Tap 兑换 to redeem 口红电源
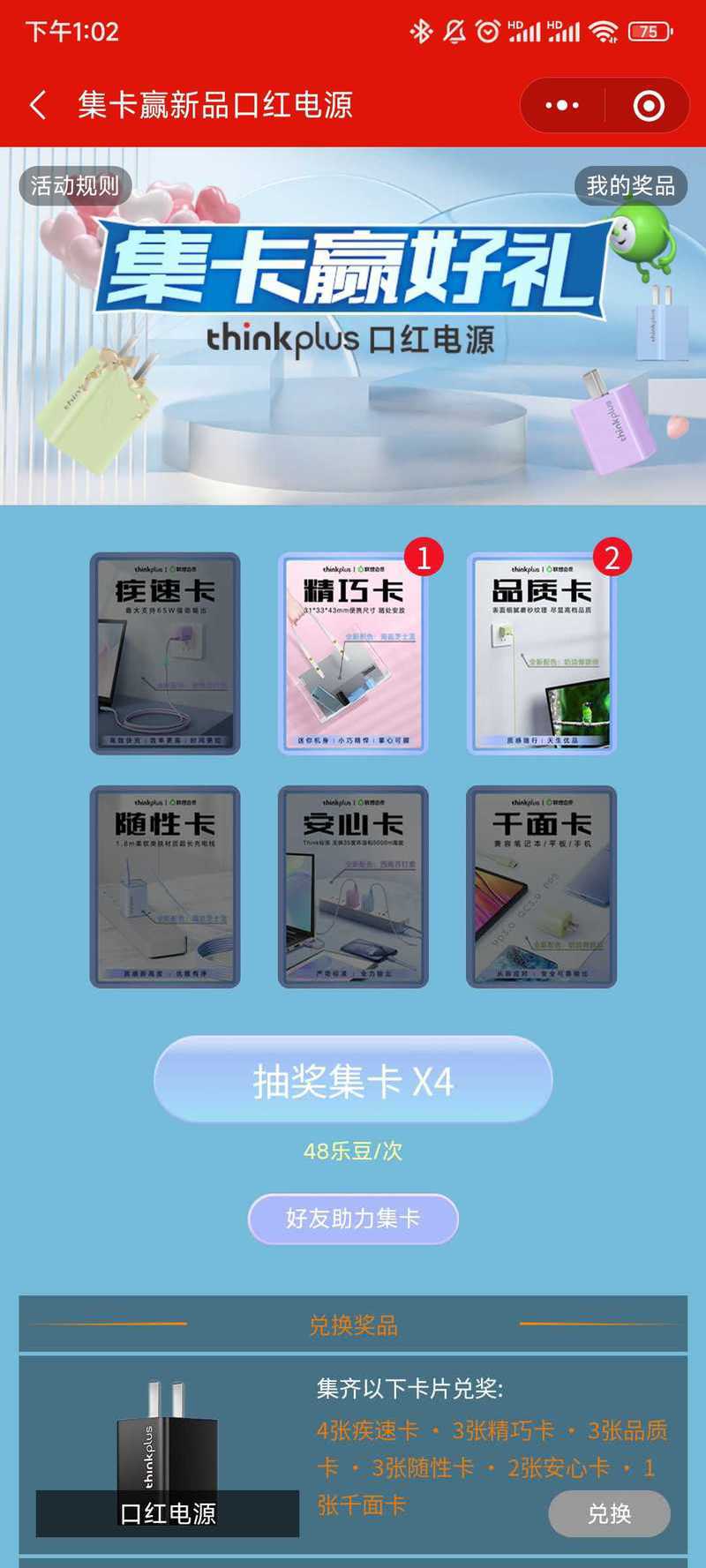The height and width of the screenshot is (1568, 706). pos(609,1513)
